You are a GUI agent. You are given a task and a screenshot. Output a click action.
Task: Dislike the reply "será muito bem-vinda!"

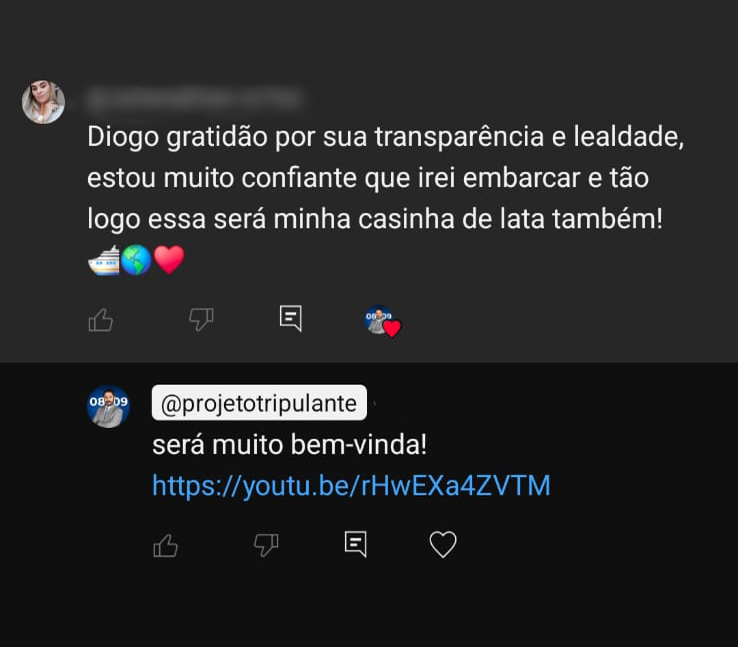[x=266, y=546]
